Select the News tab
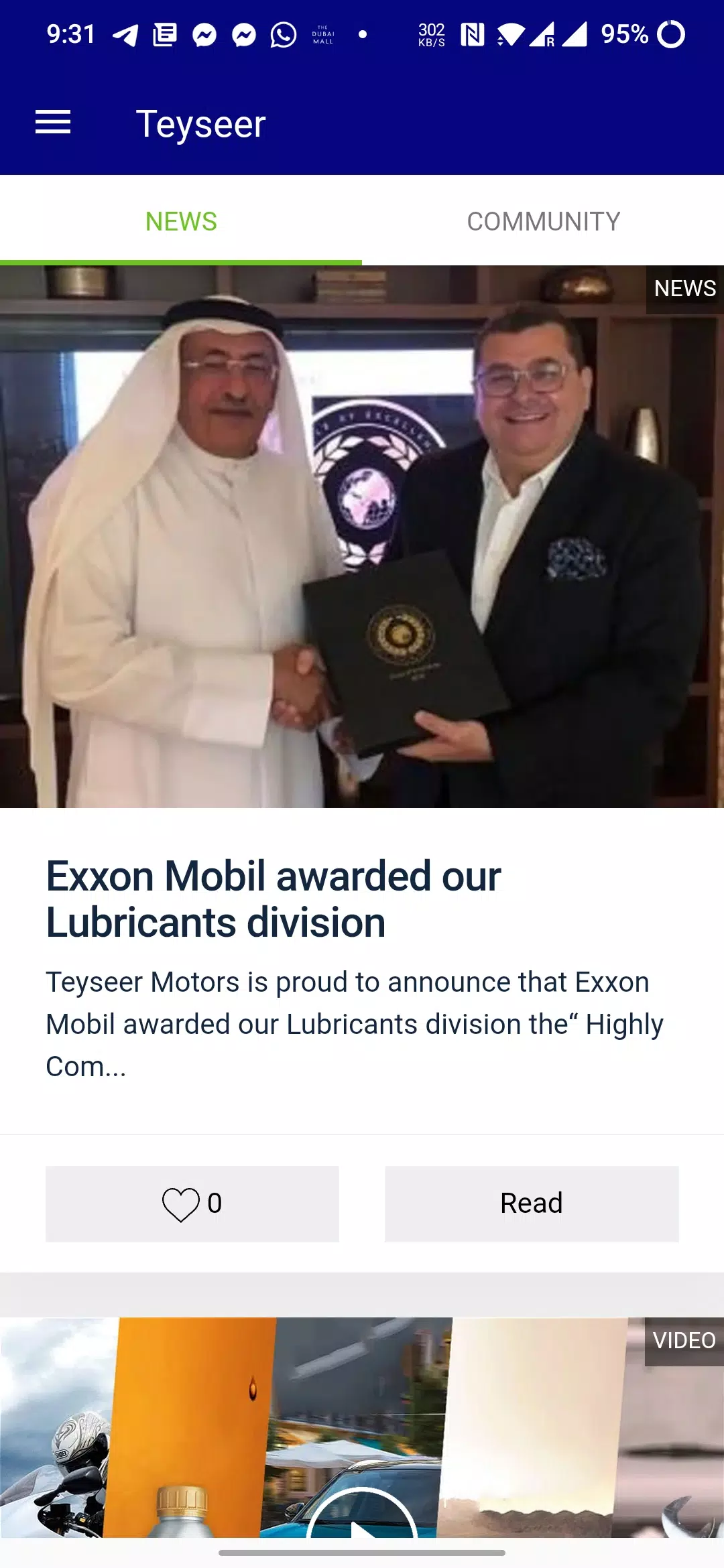Image resolution: width=724 pixels, height=1568 pixels. (x=181, y=221)
